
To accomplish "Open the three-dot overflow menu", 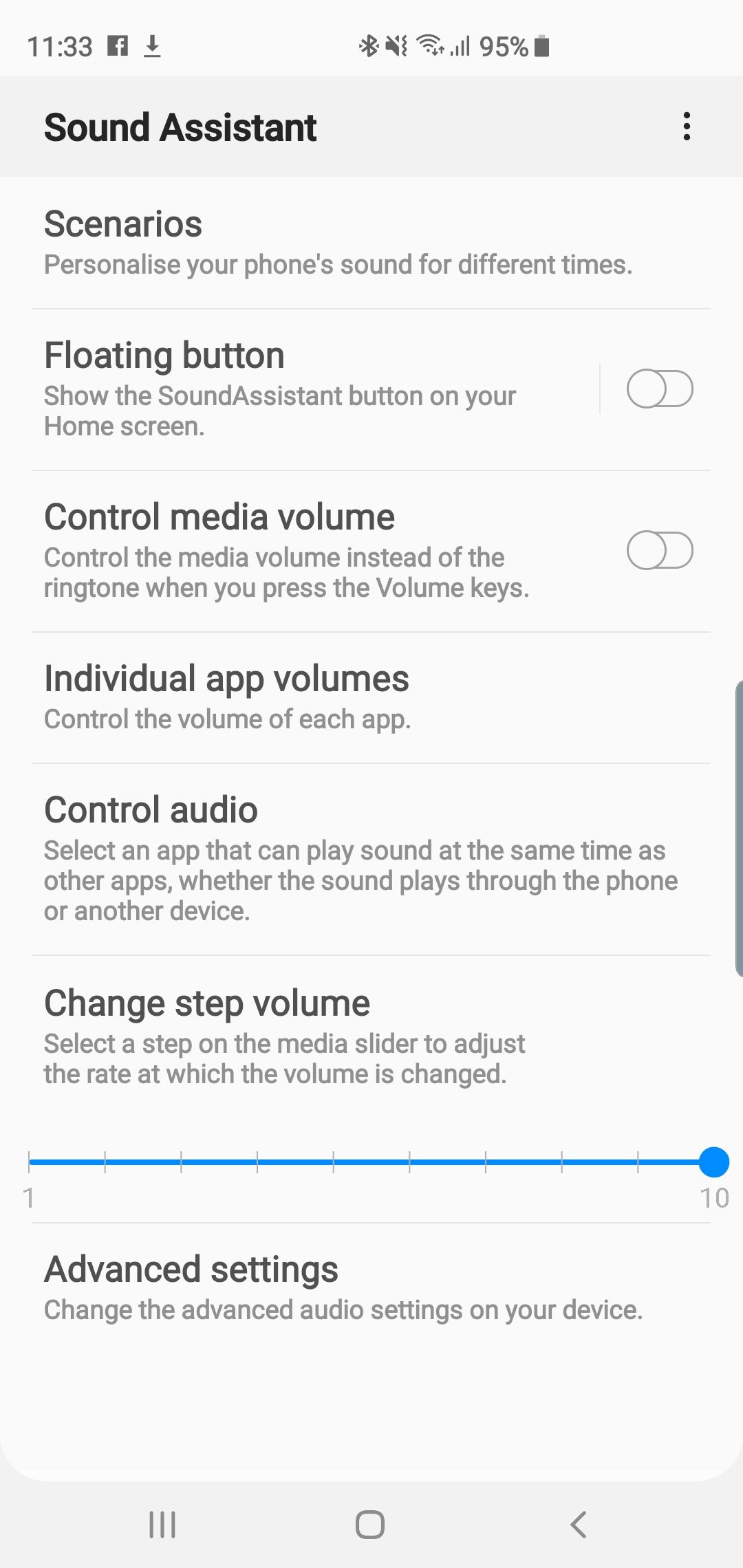I will pos(686,127).
